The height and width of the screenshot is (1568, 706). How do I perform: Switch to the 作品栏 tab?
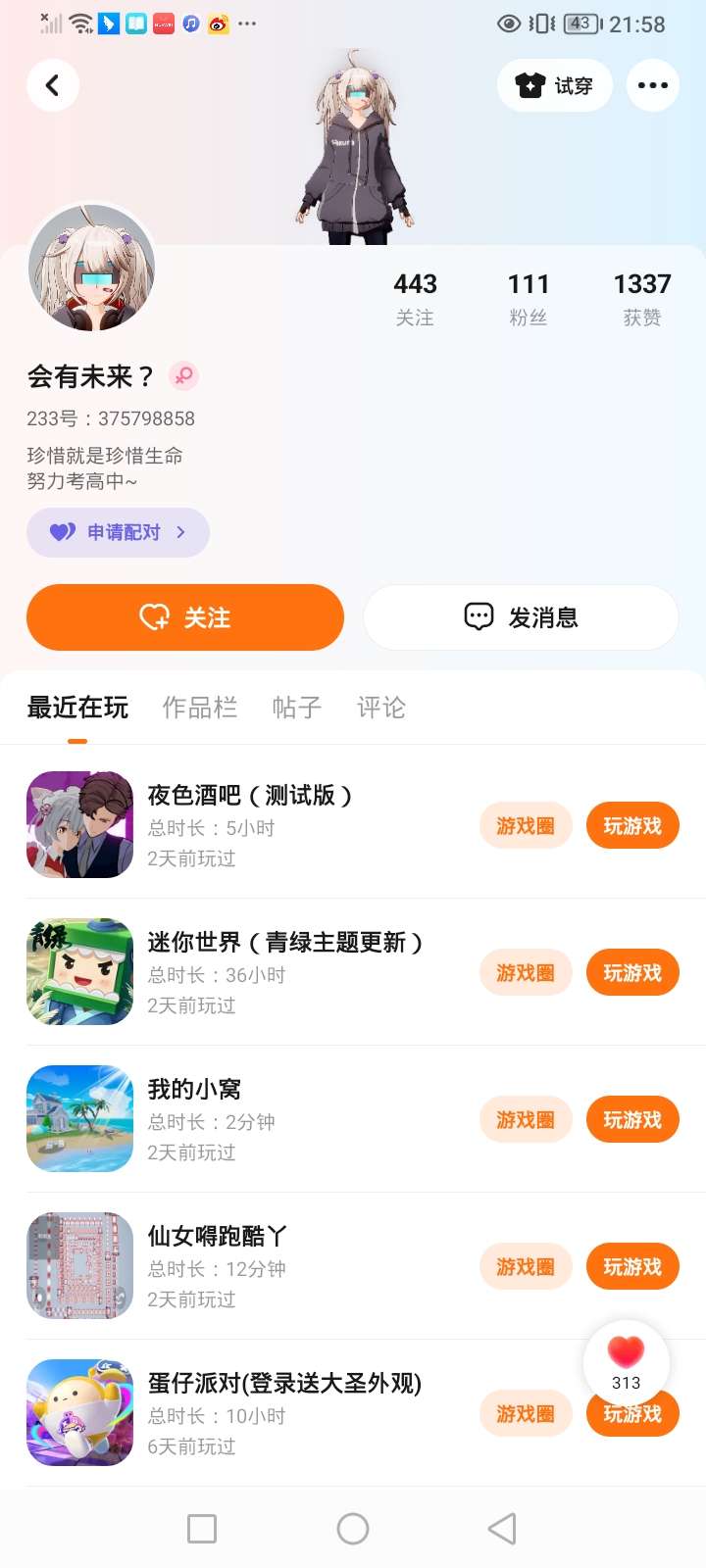click(x=200, y=708)
